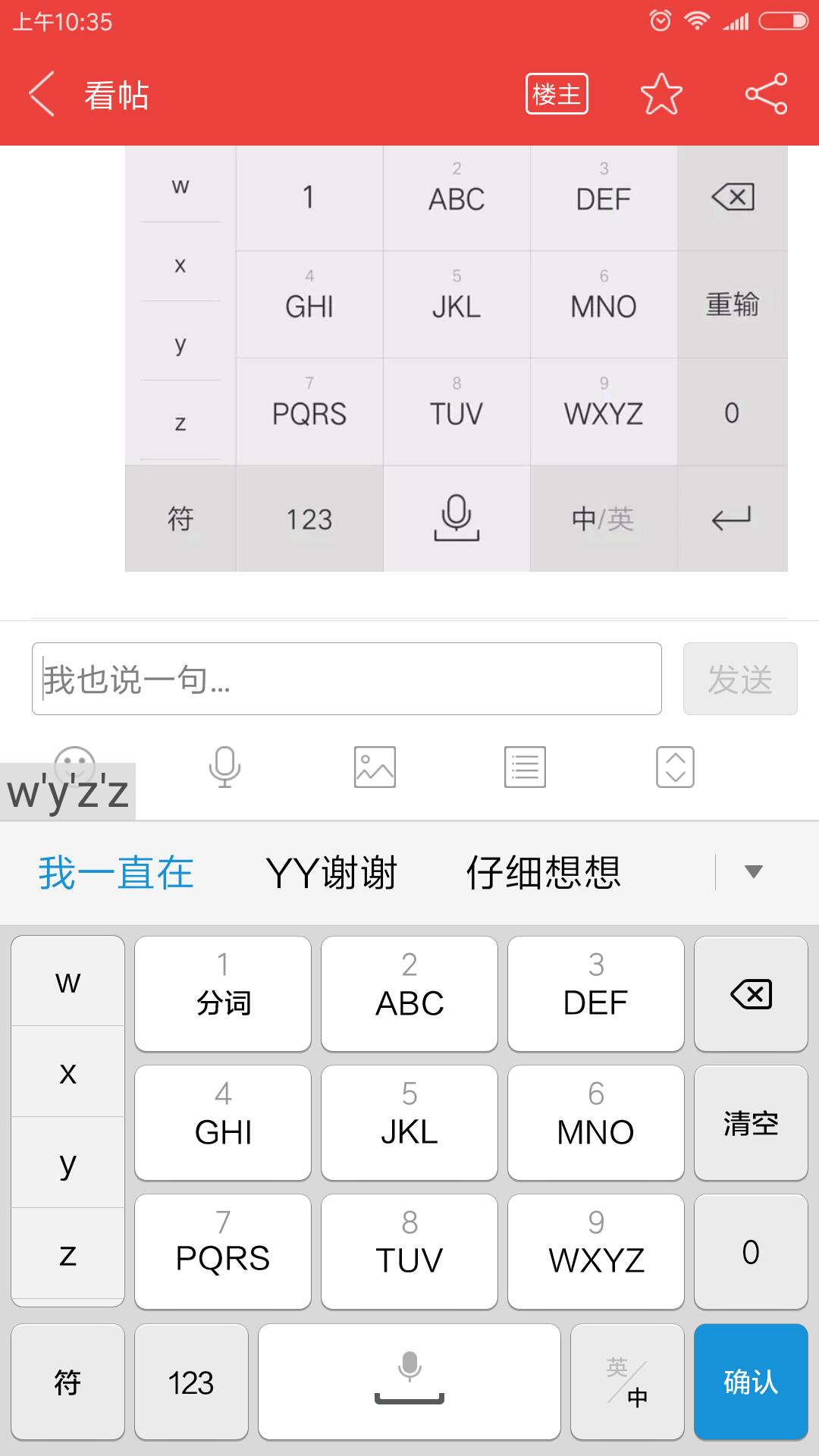Open the list icon in the reply toolbar
This screenshot has height=1456, width=819.
(x=525, y=767)
